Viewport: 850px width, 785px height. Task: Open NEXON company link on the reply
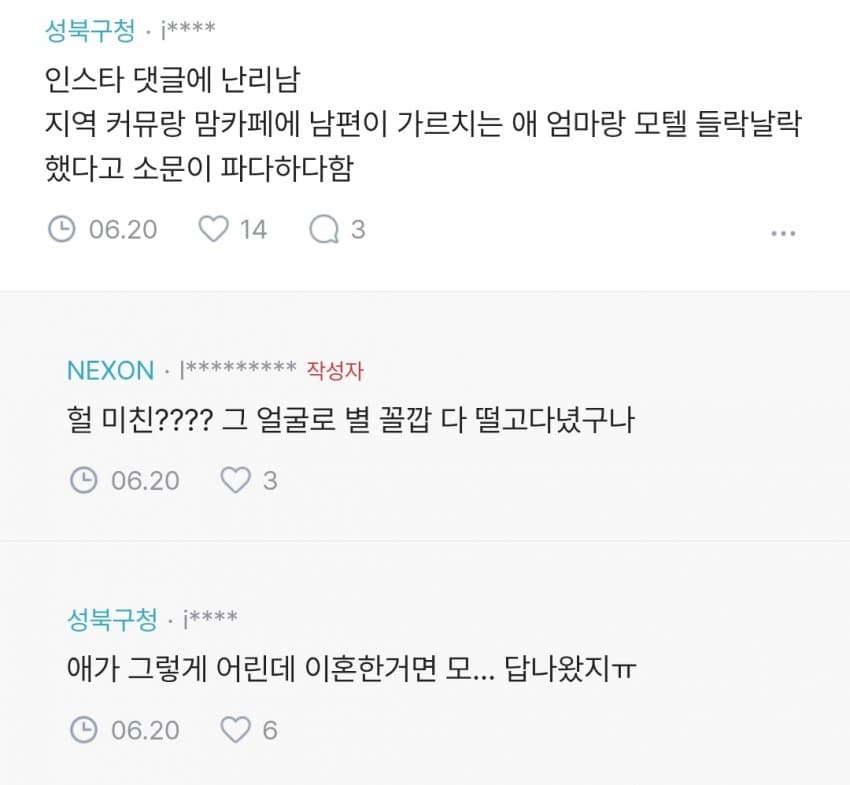(x=110, y=370)
